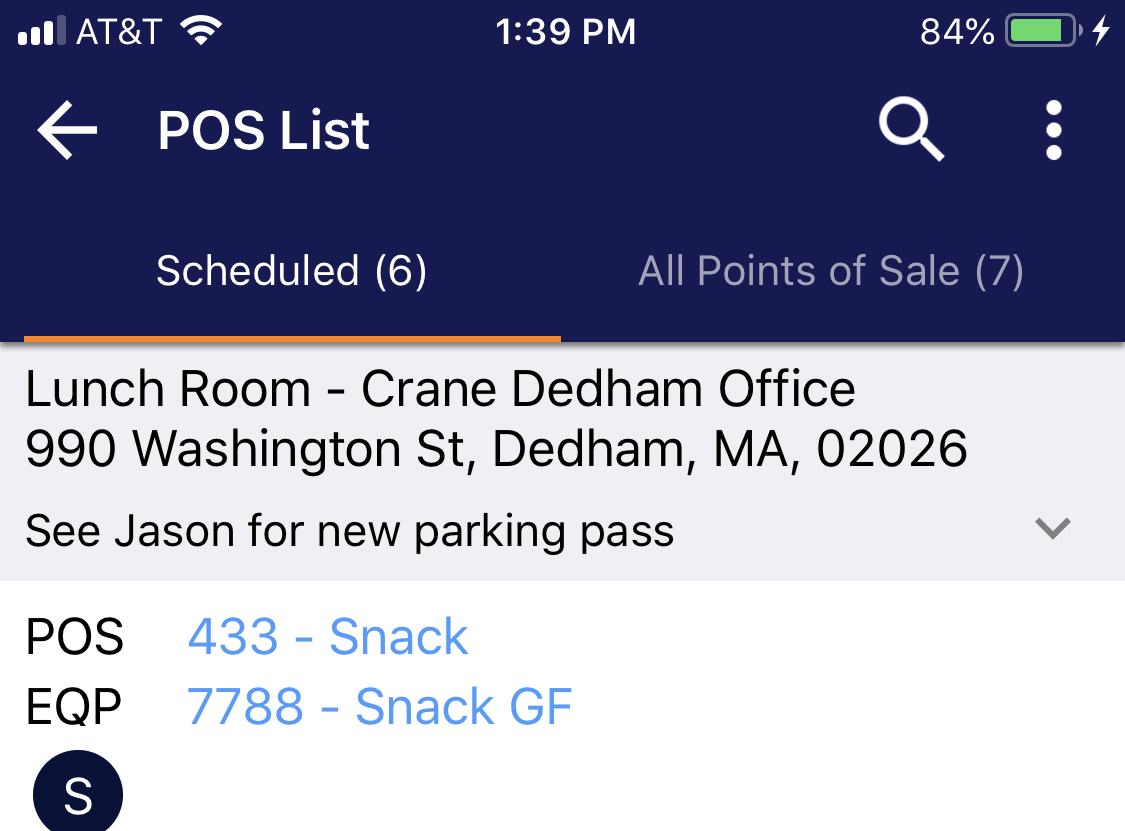Open the three-dot overflow menu
Viewport: 1125px width, 831px height.
pyautogui.click(x=1052, y=130)
